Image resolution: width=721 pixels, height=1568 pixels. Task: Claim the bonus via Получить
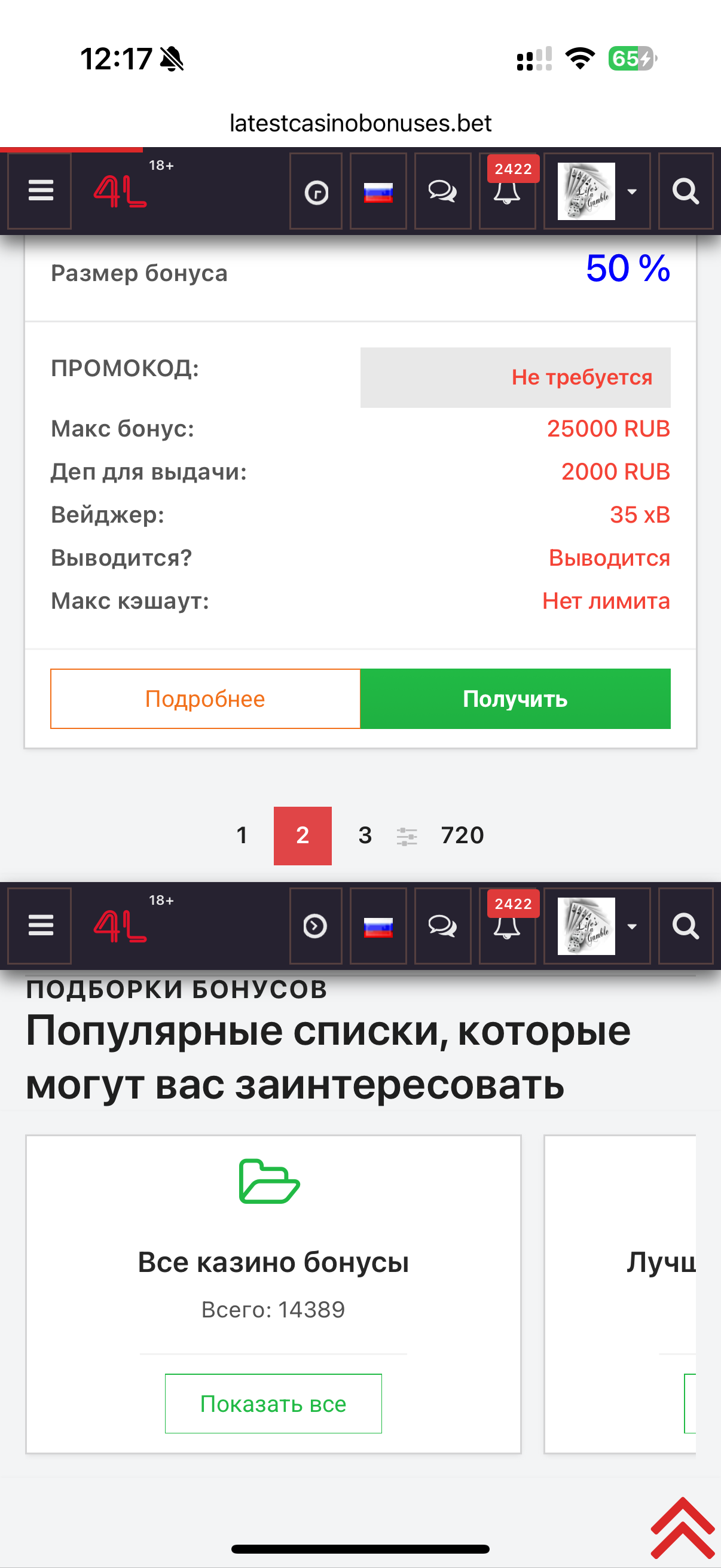click(x=515, y=698)
